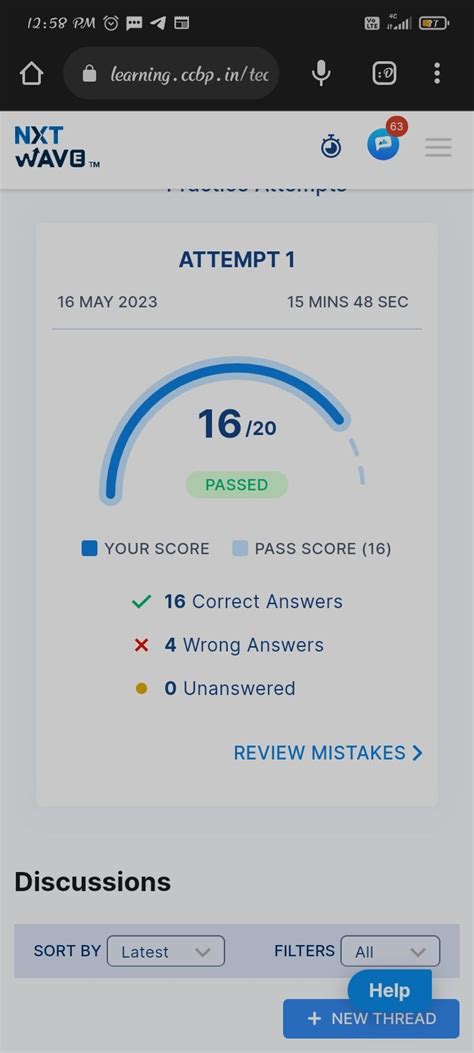The width and height of the screenshot is (474, 1053).
Task: Go to the browser home page
Action: [x=32, y=73]
